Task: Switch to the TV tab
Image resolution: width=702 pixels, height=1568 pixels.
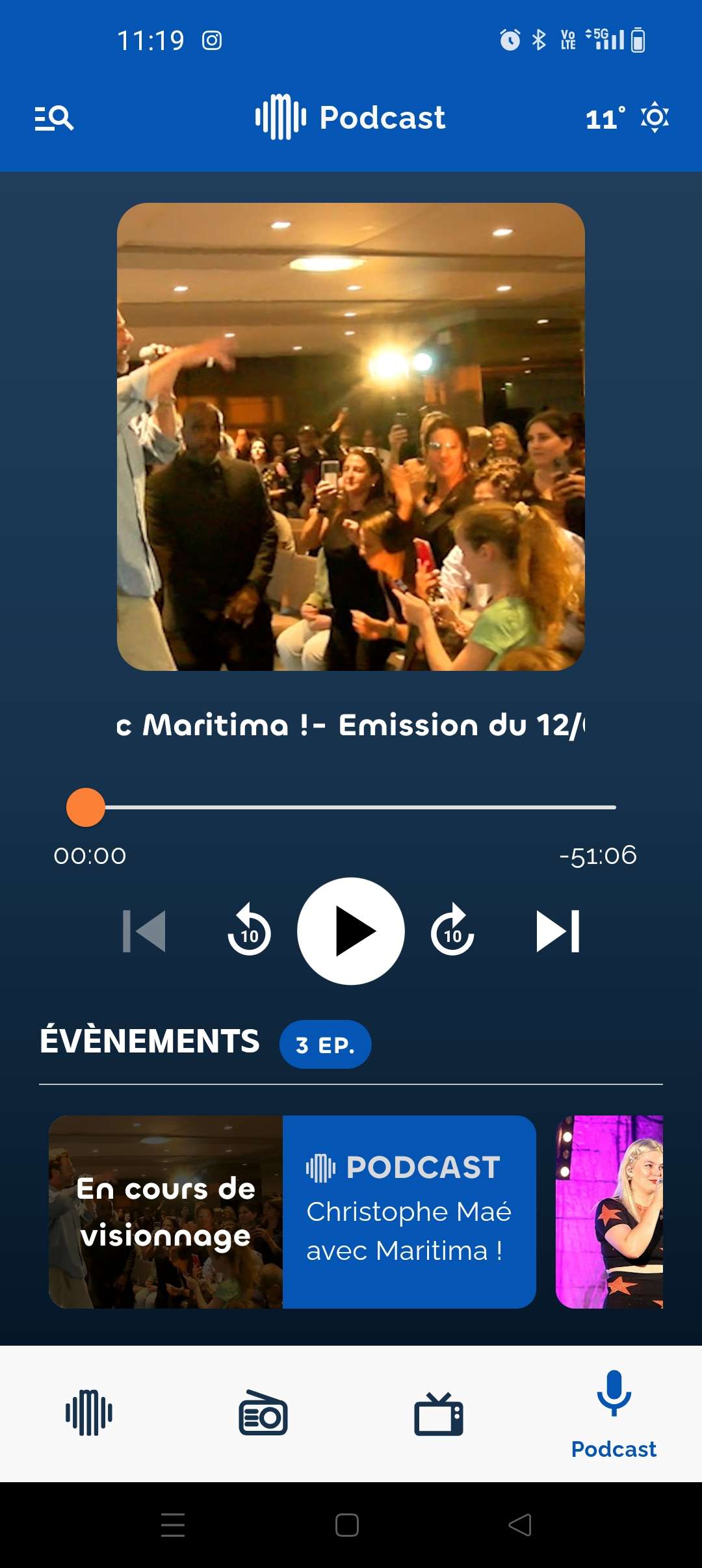Action: (439, 1413)
